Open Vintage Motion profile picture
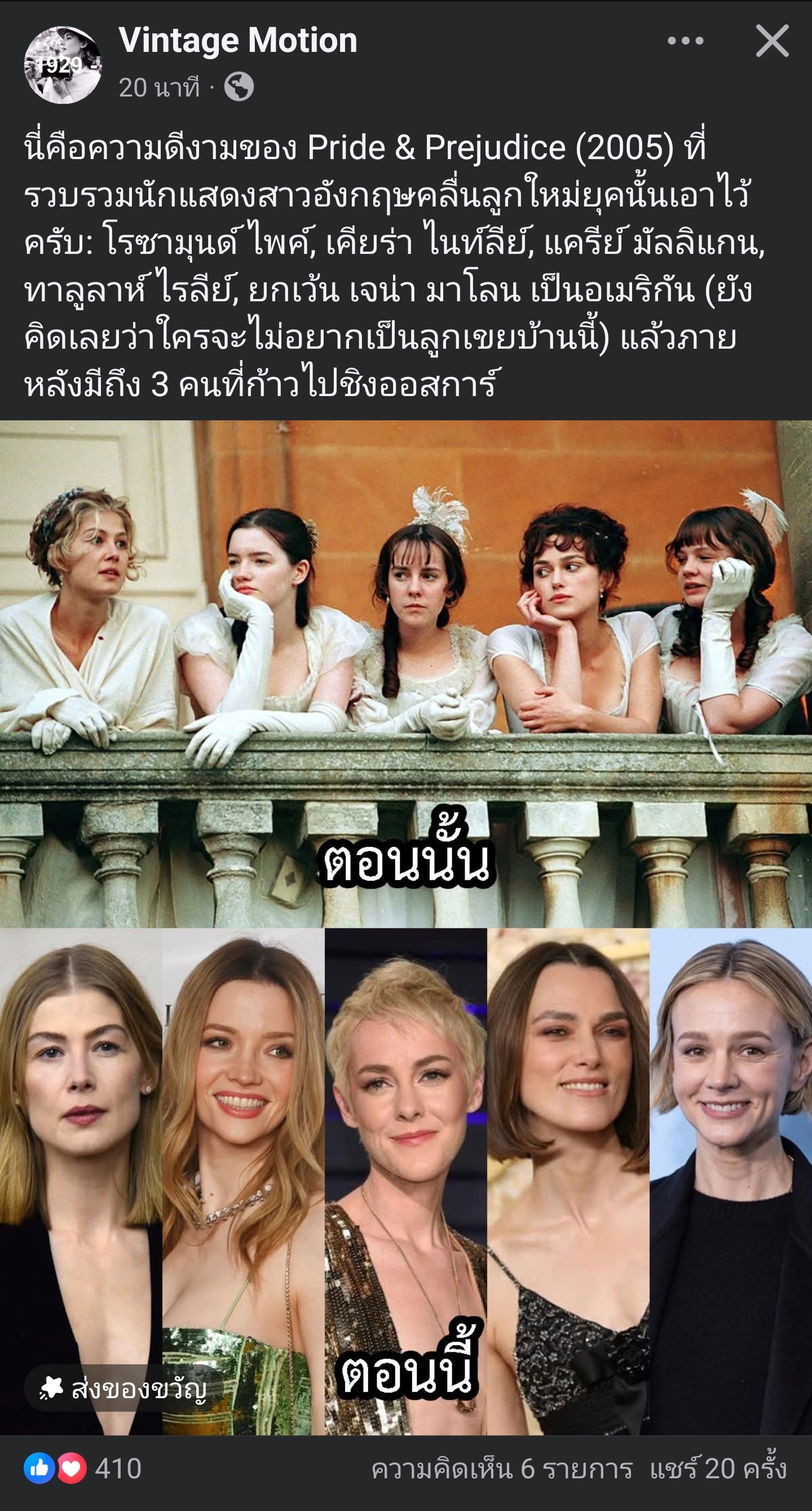 coord(63,65)
